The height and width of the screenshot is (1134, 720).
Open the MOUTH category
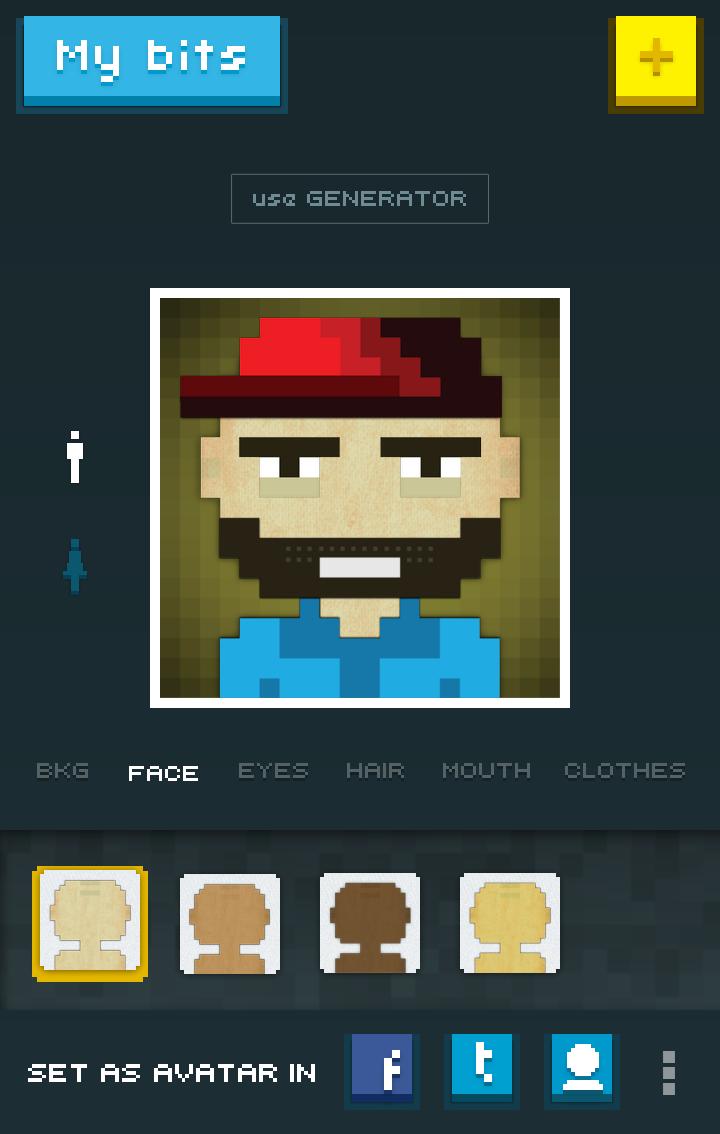[x=486, y=770]
